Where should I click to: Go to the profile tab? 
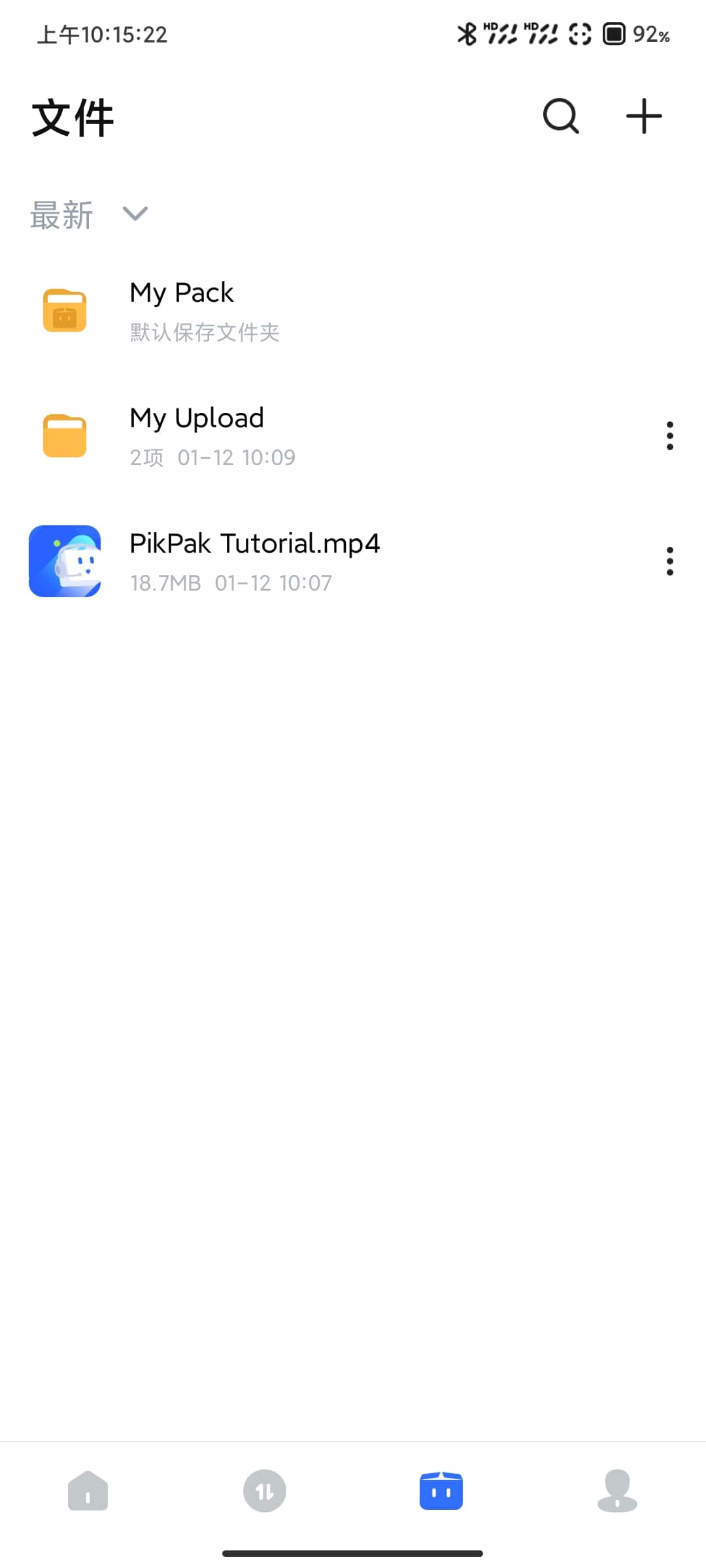pyautogui.click(x=617, y=1491)
